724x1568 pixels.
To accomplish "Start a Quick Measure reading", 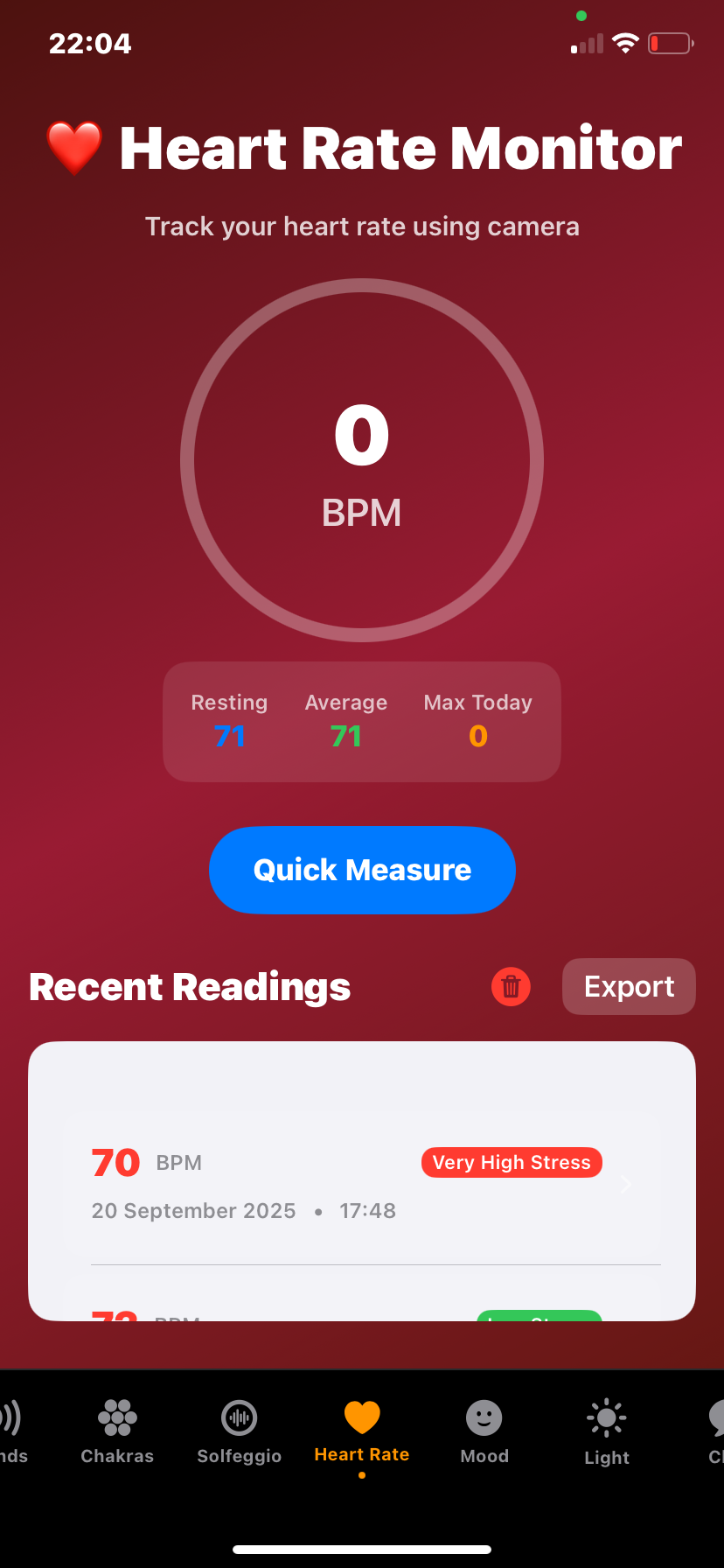I will coord(362,870).
